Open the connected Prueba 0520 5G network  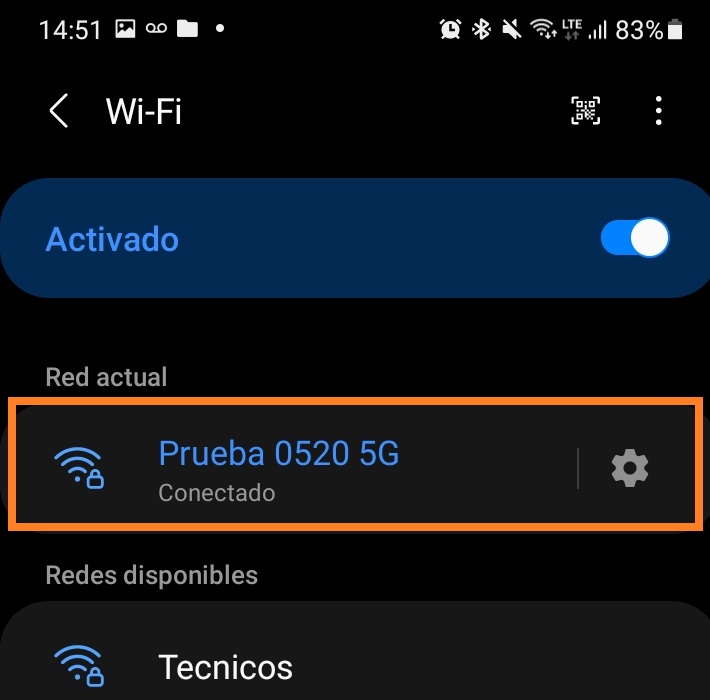(279, 466)
